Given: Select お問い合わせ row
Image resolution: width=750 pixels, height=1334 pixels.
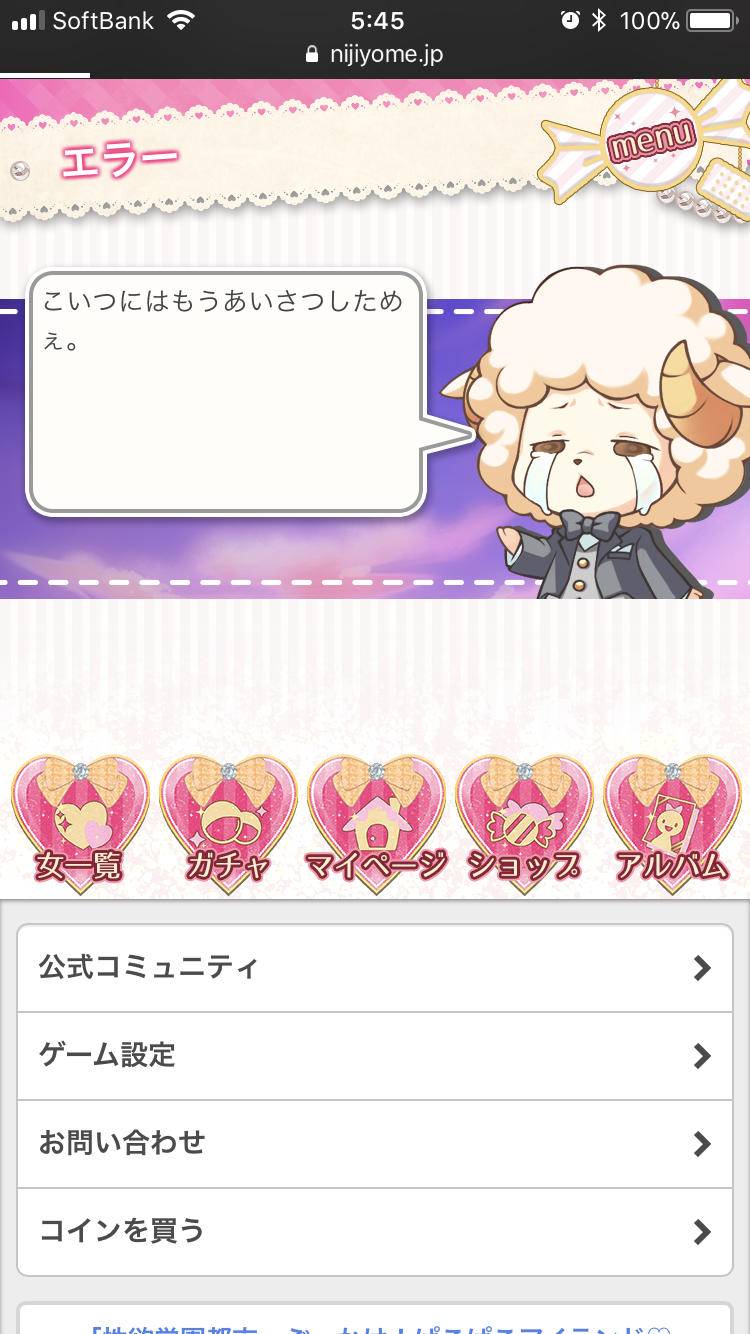Looking at the screenshot, I should tap(375, 1144).
